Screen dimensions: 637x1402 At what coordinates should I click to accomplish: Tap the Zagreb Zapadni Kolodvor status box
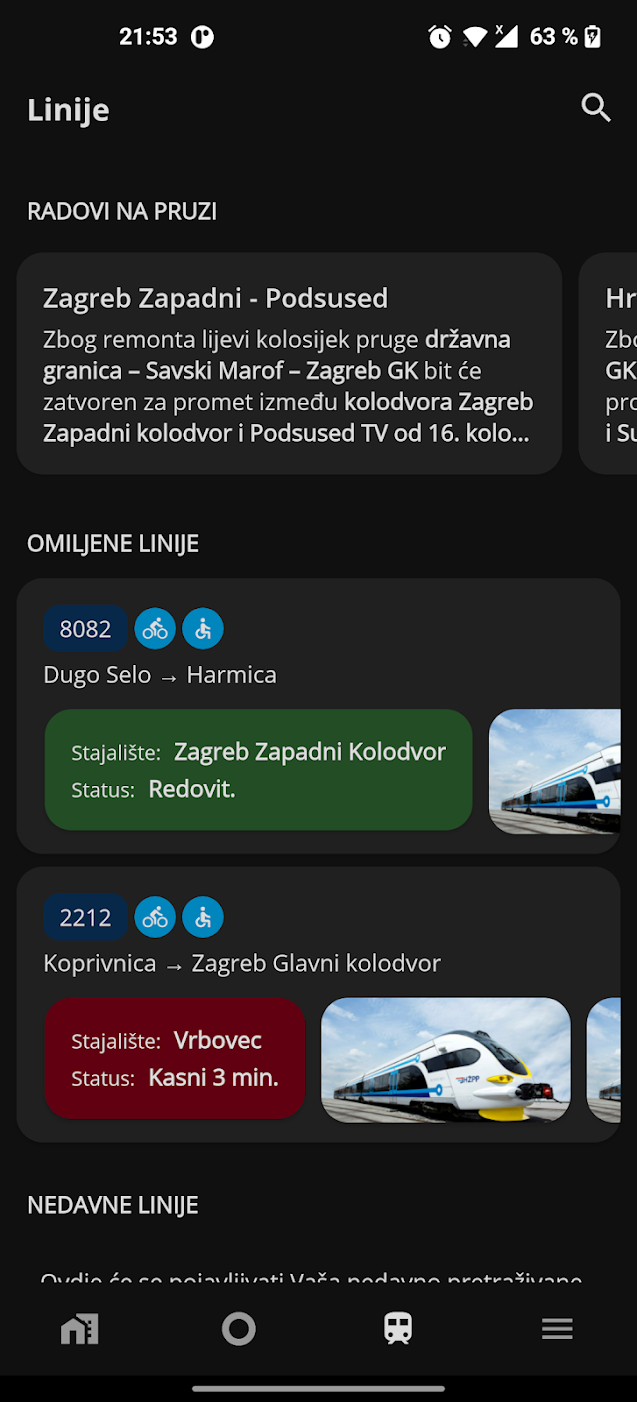point(258,770)
